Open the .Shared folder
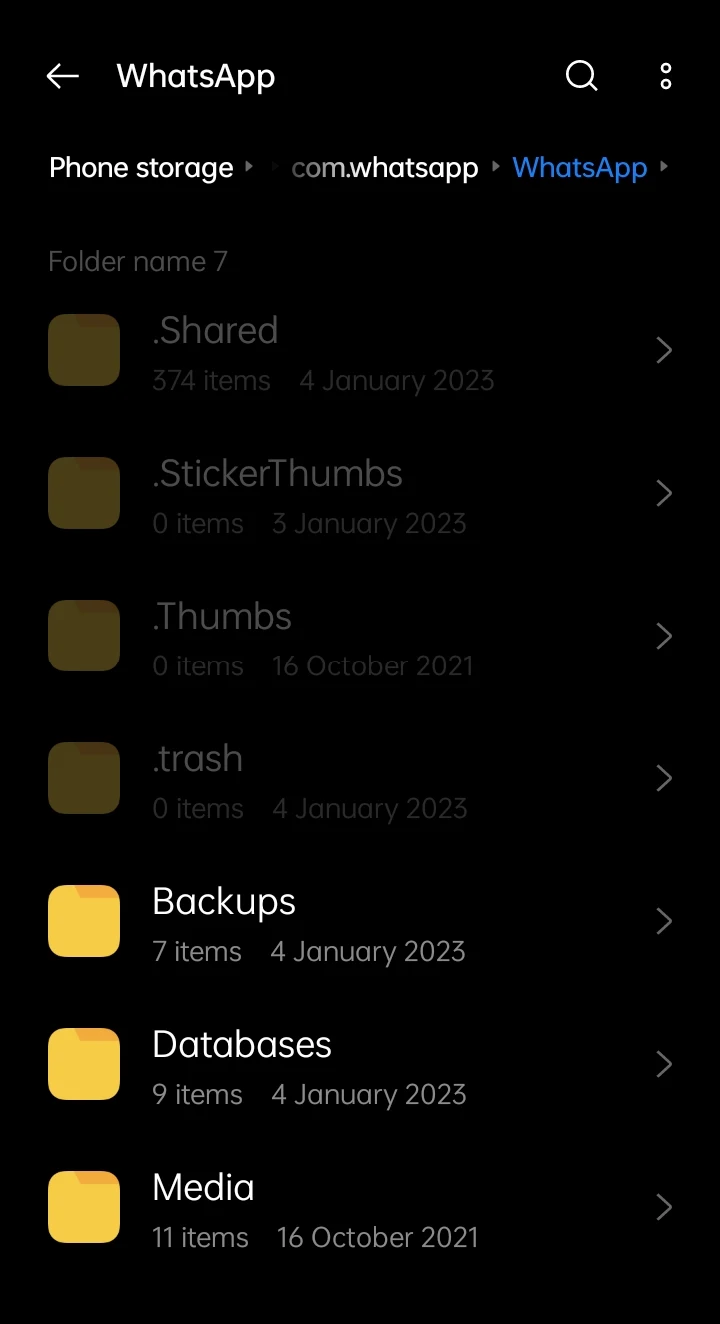 [x=360, y=351]
